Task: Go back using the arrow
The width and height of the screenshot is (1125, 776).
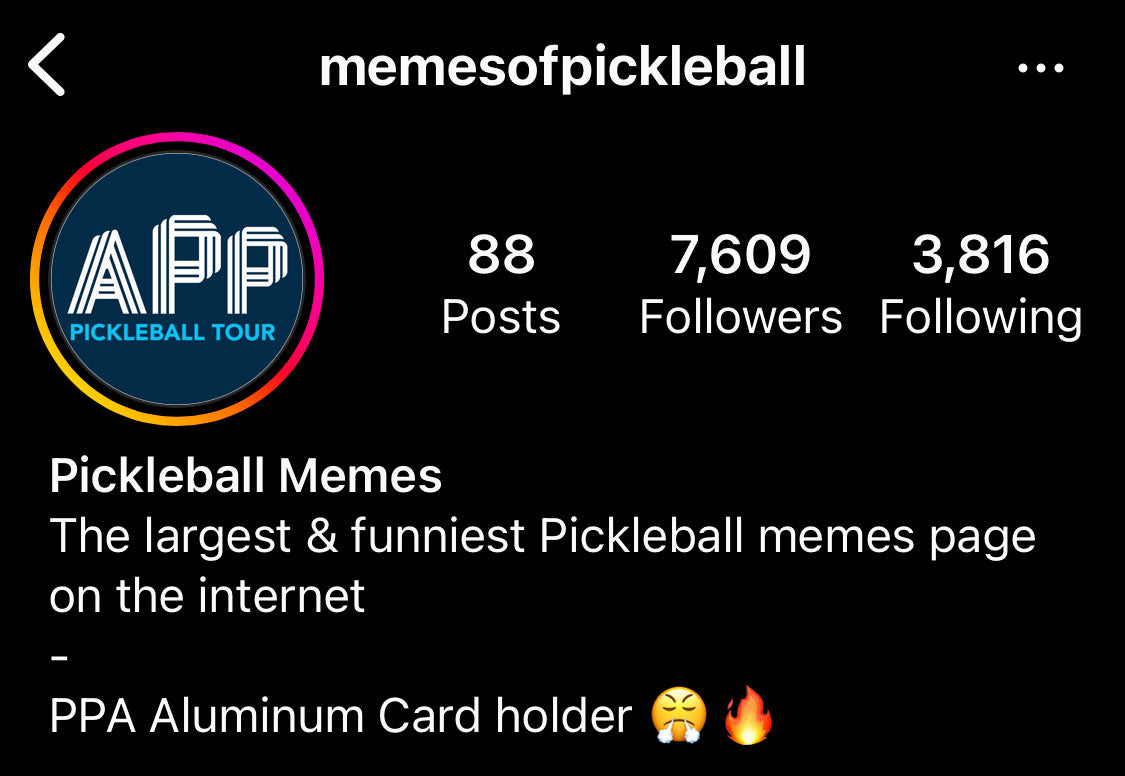Action: pyautogui.click(x=47, y=65)
